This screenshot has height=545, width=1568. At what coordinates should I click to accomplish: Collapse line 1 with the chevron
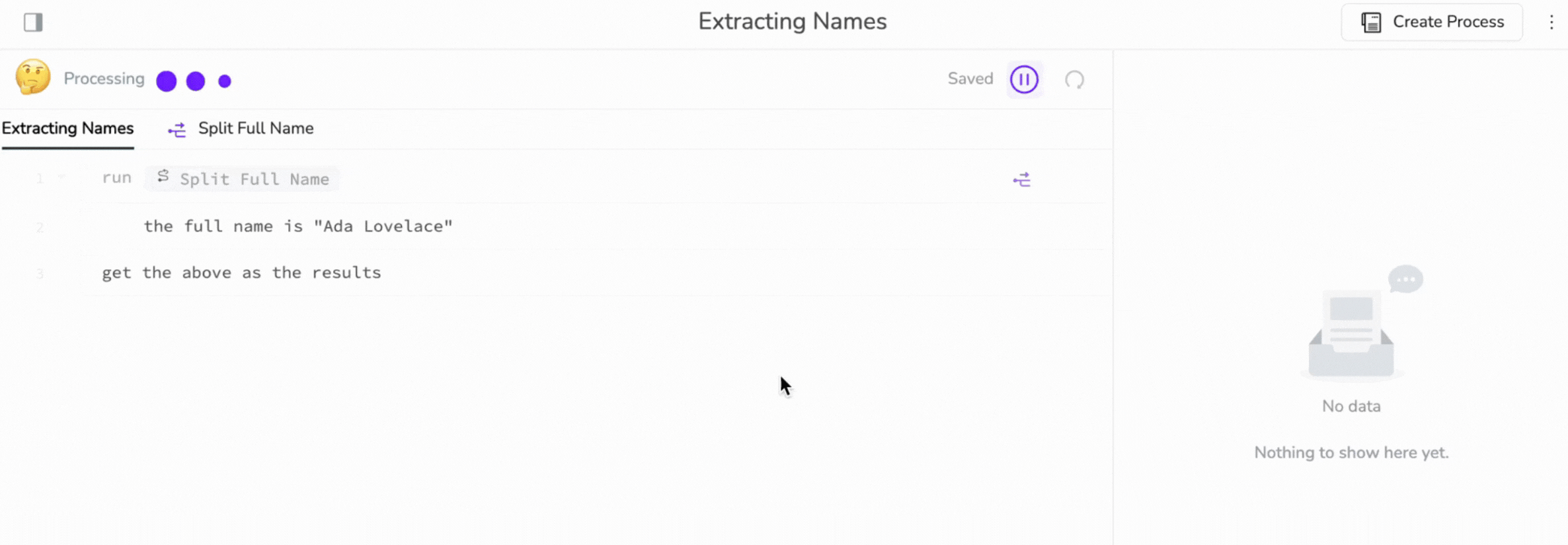[x=61, y=177]
